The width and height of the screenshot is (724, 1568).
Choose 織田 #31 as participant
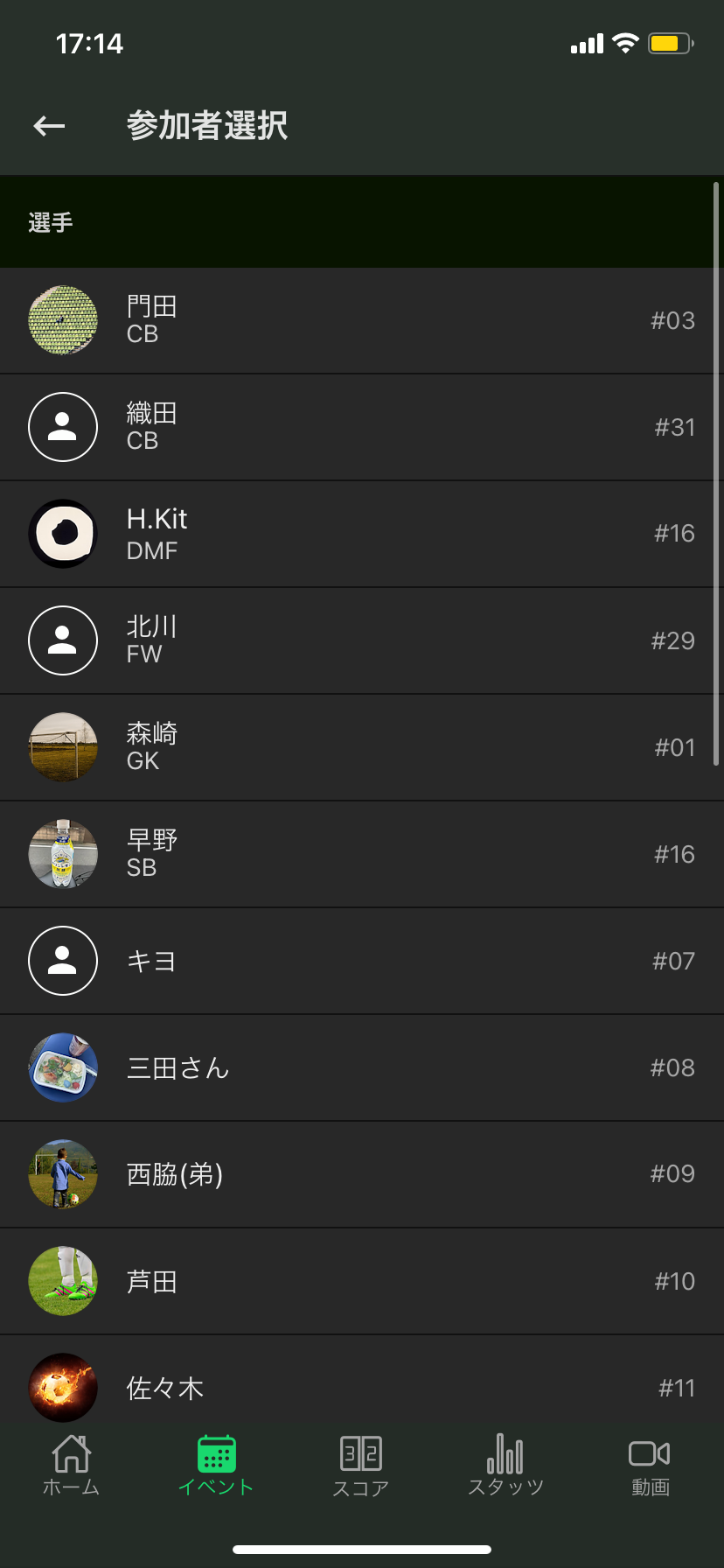(362, 427)
